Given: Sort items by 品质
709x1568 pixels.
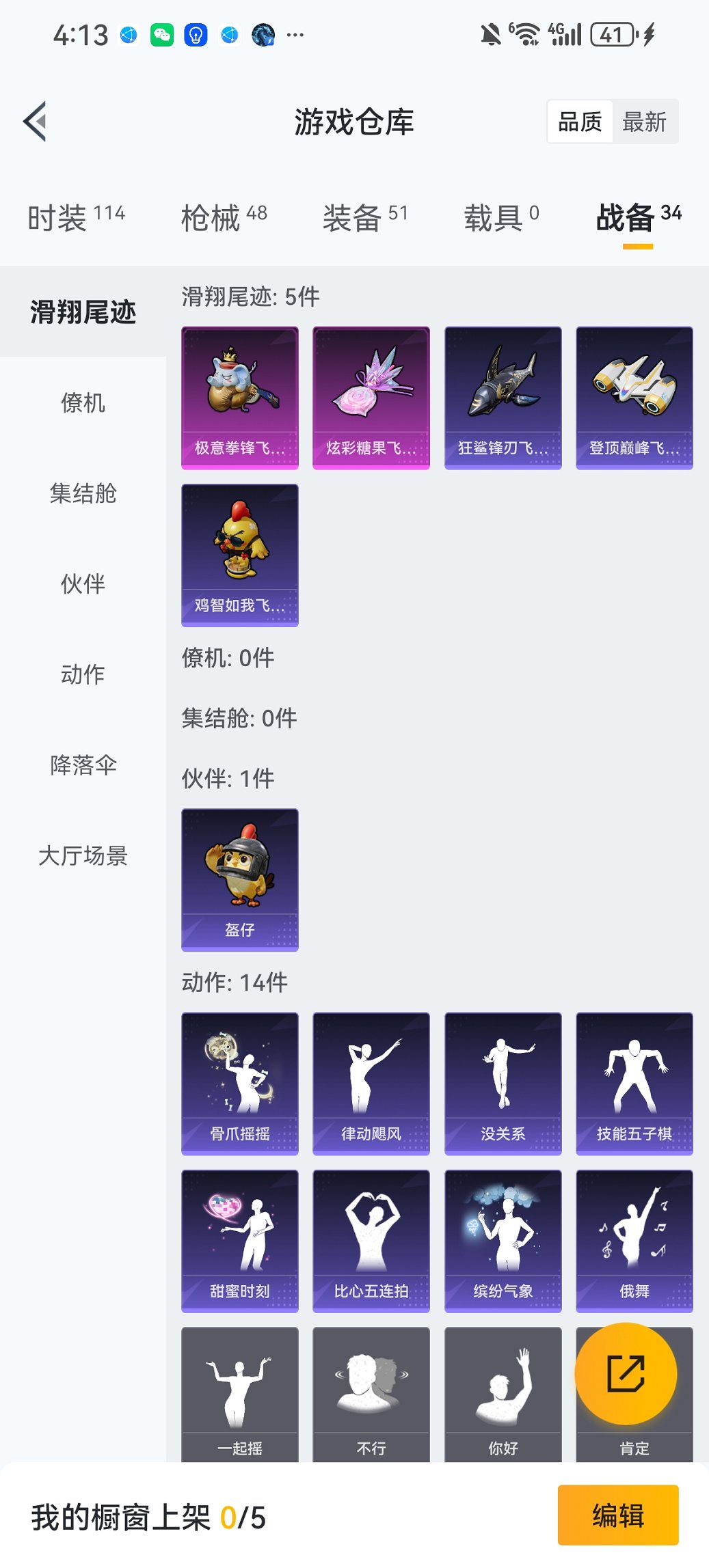Looking at the screenshot, I should [580, 122].
